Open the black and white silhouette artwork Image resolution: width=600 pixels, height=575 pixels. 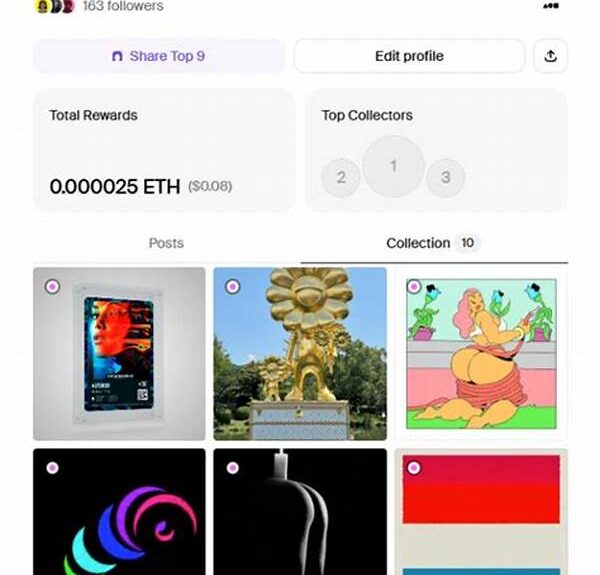click(x=300, y=512)
